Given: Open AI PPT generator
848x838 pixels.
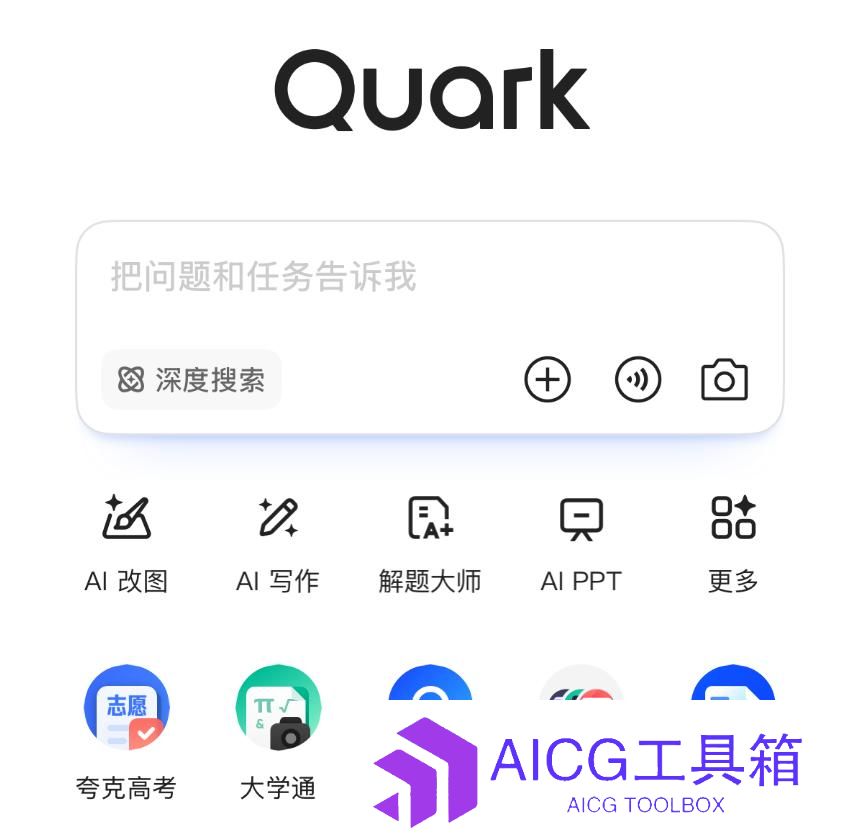Looking at the screenshot, I should [x=581, y=542].
